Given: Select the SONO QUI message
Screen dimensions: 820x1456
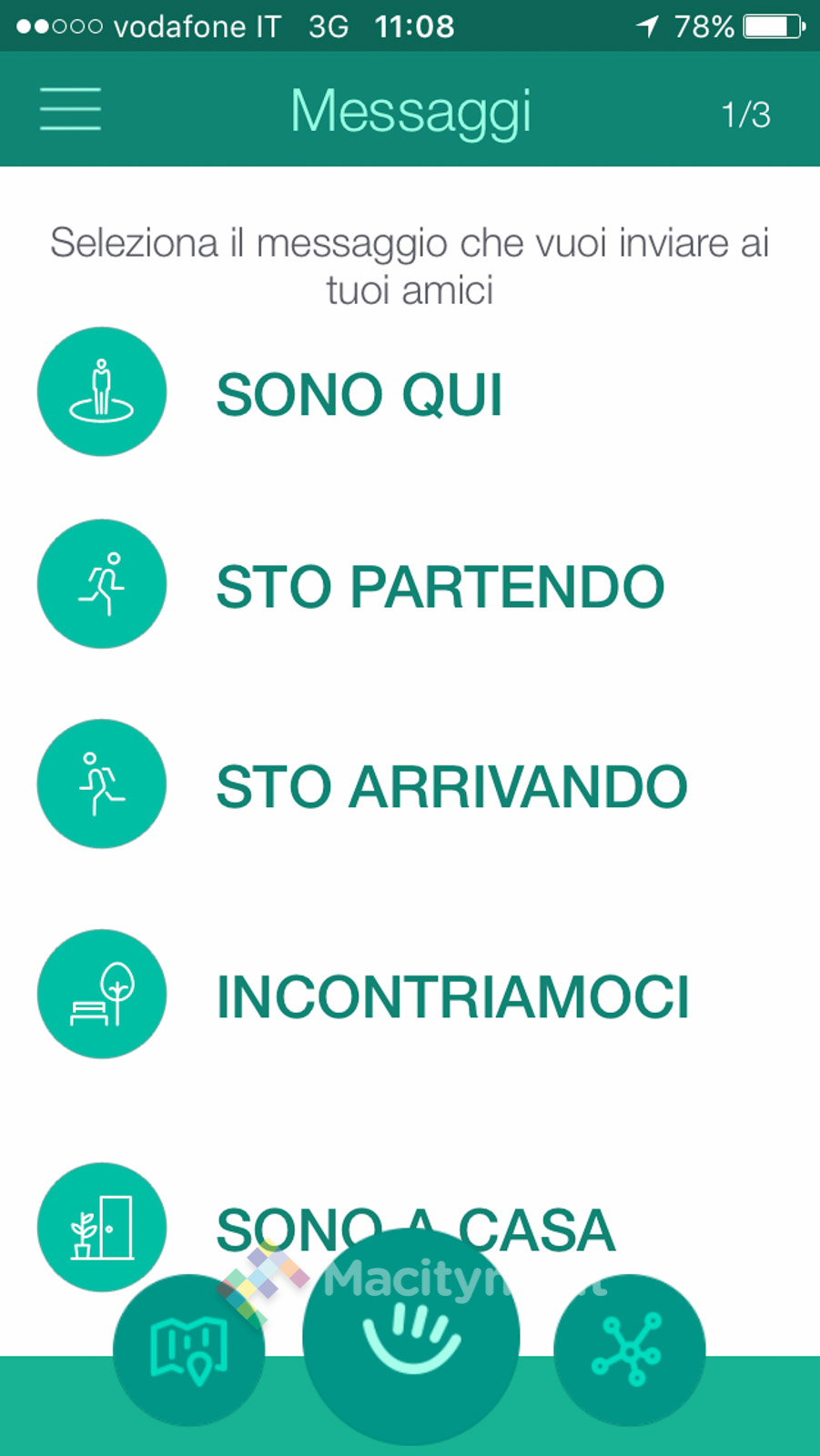Looking at the screenshot, I should click(x=359, y=394).
